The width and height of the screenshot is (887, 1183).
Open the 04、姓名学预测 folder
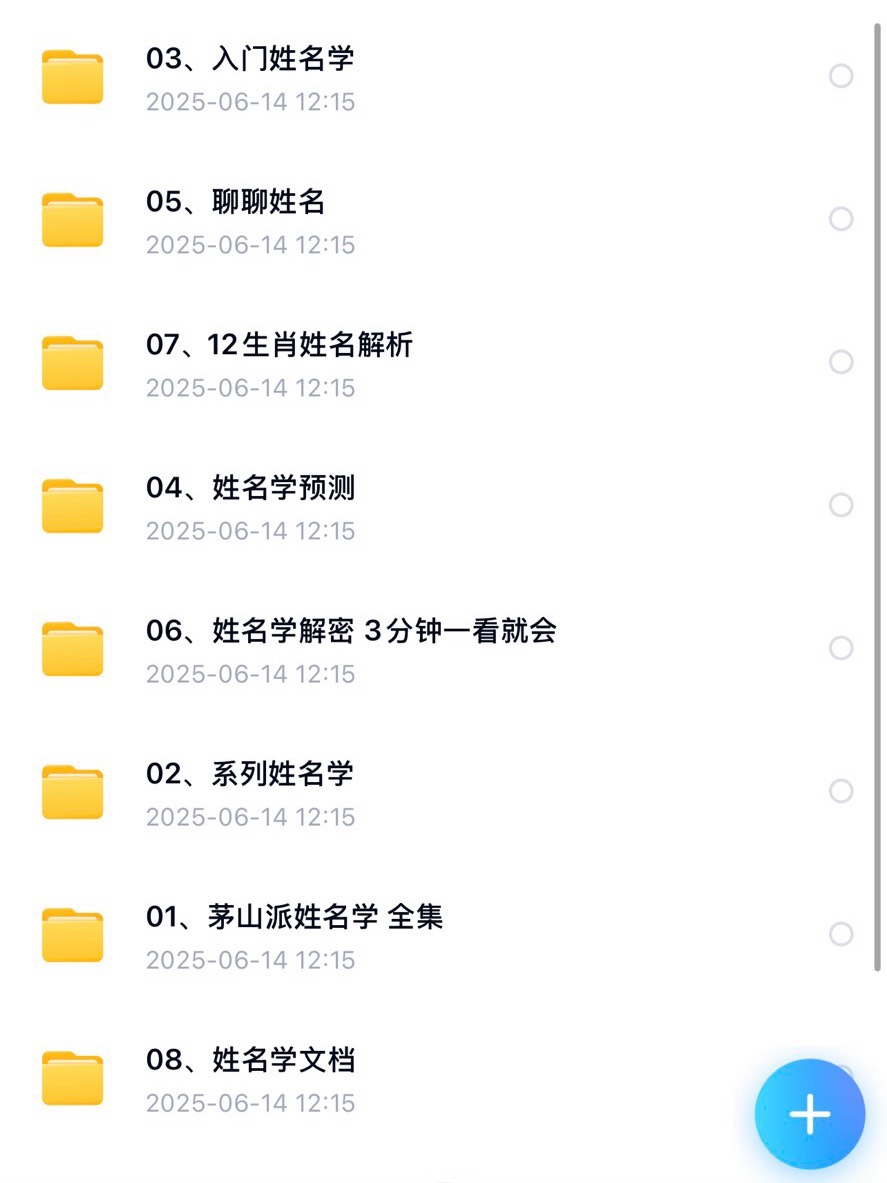pos(250,488)
